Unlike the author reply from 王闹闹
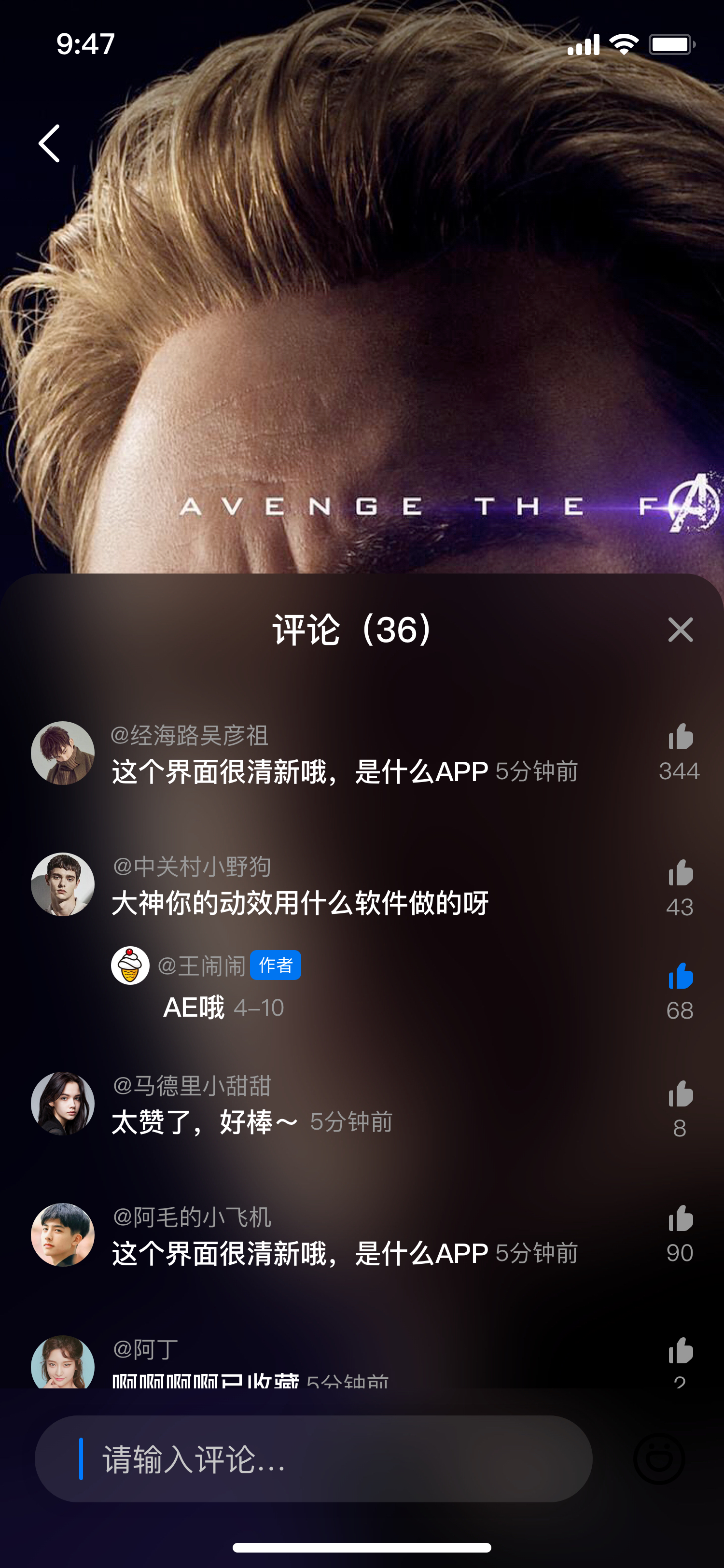Viewport: 724px width, 1568px height. (680, 976)
